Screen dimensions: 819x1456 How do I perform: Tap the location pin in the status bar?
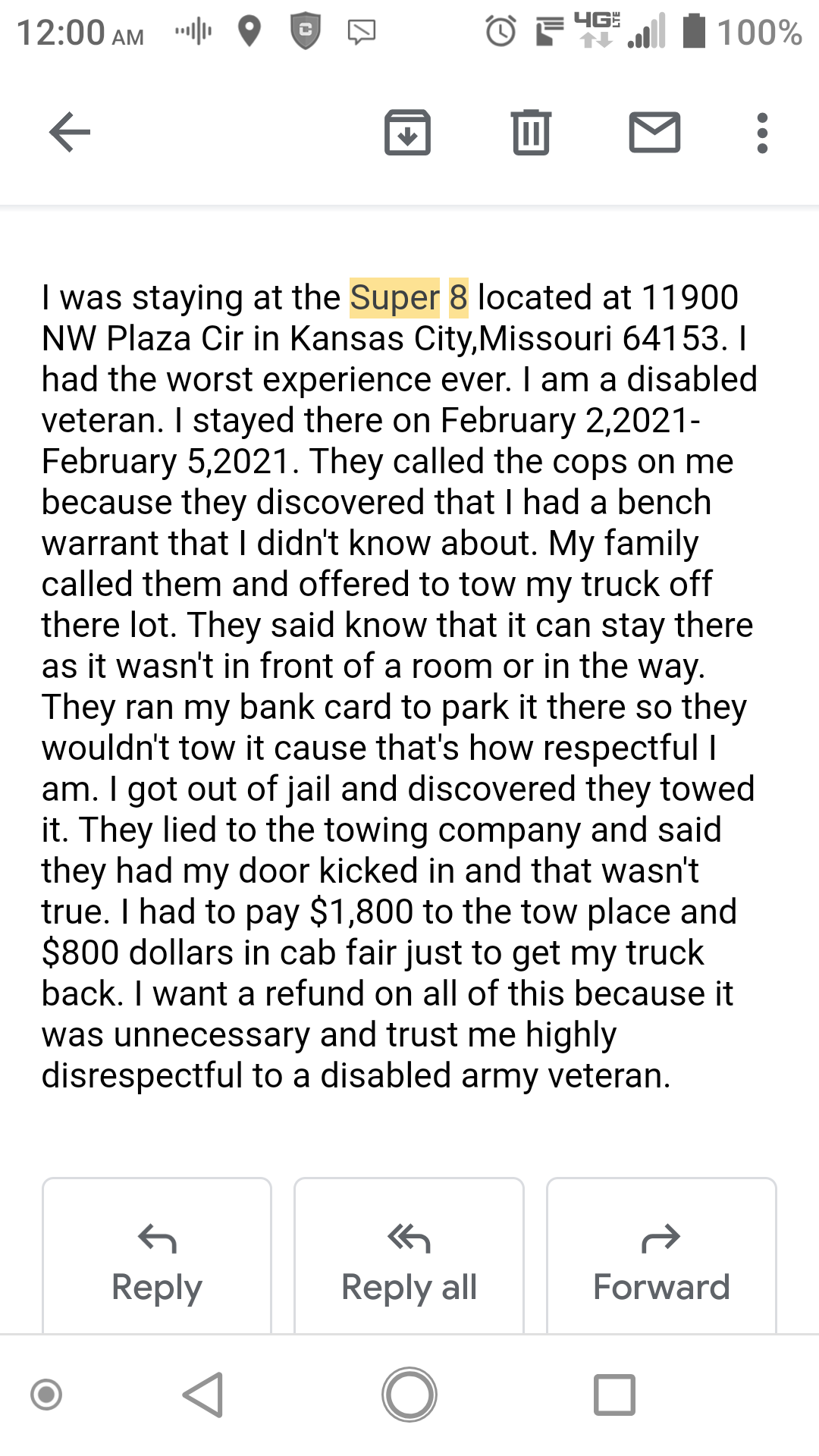pyautogui.click(x=246, y=32)
